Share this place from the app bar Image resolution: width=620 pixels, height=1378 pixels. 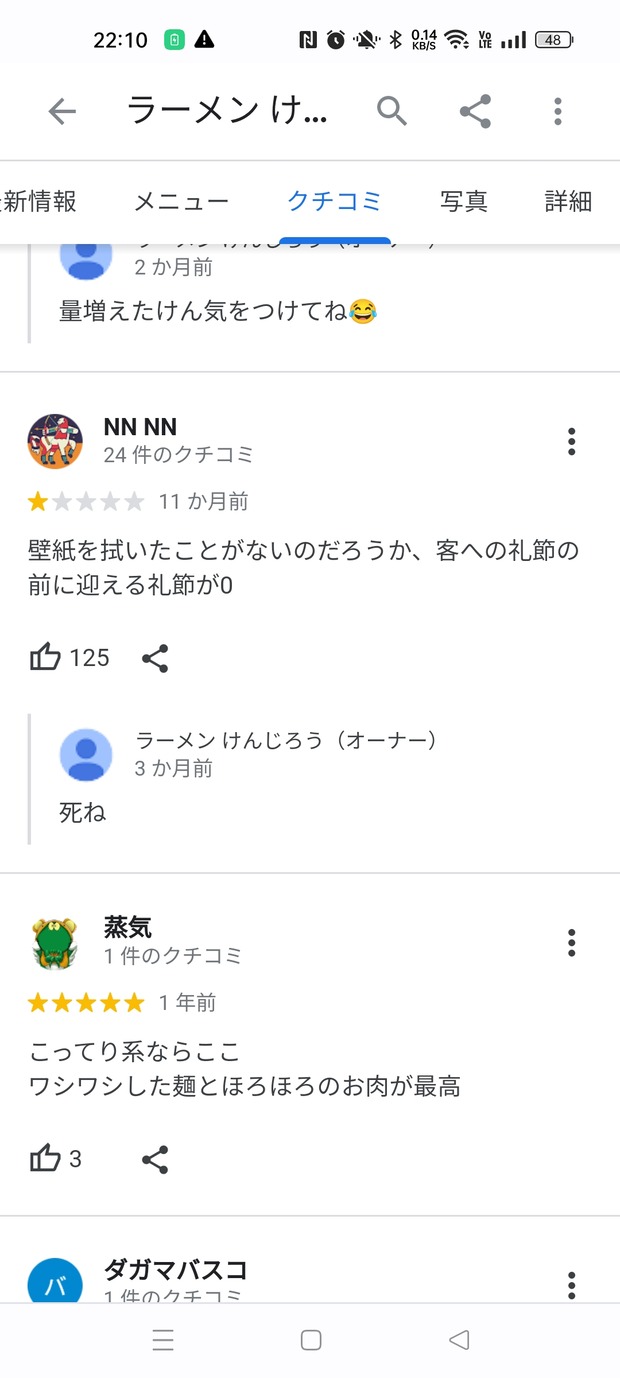pyautogui.click(x=475, y=111)
